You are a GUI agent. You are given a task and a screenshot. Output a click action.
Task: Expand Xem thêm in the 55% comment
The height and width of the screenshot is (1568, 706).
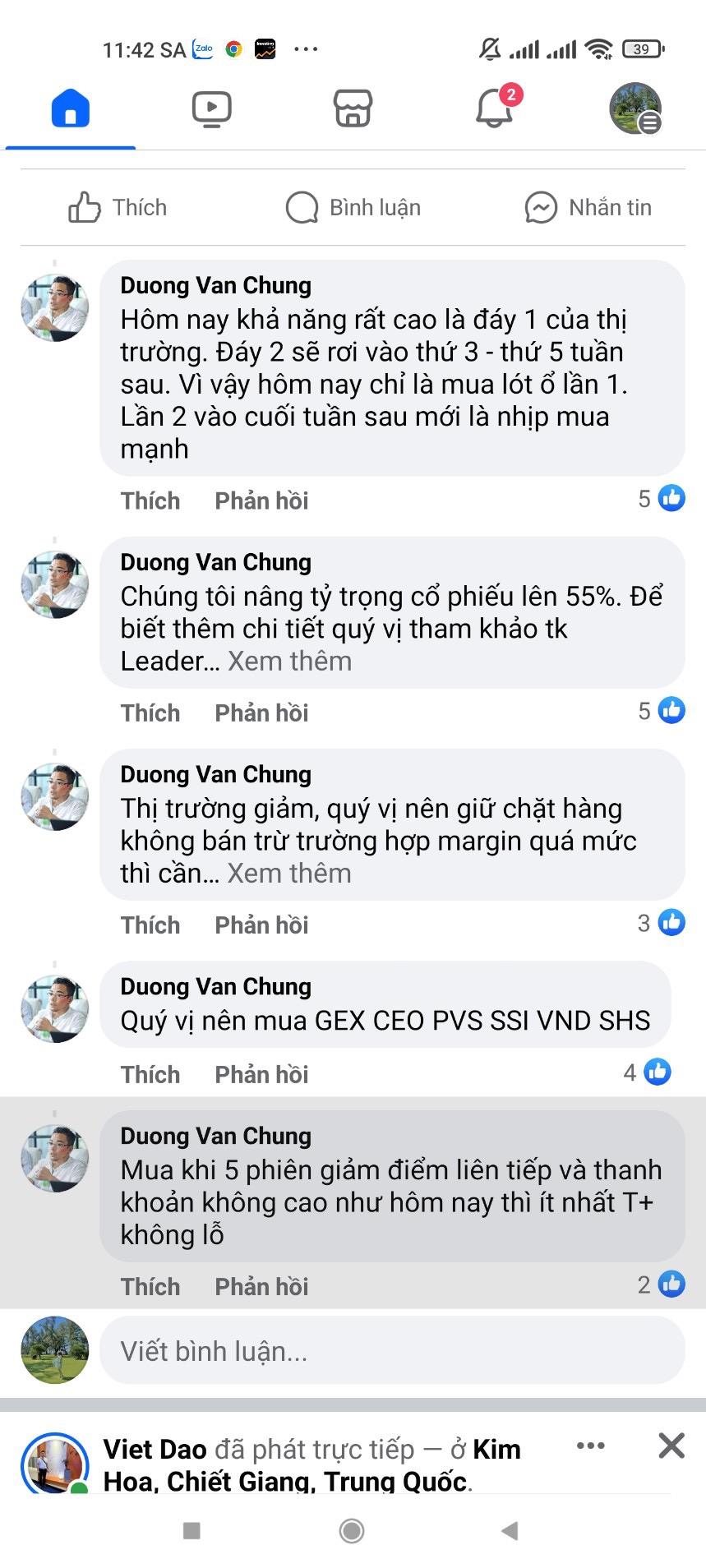tap(289, 662)
